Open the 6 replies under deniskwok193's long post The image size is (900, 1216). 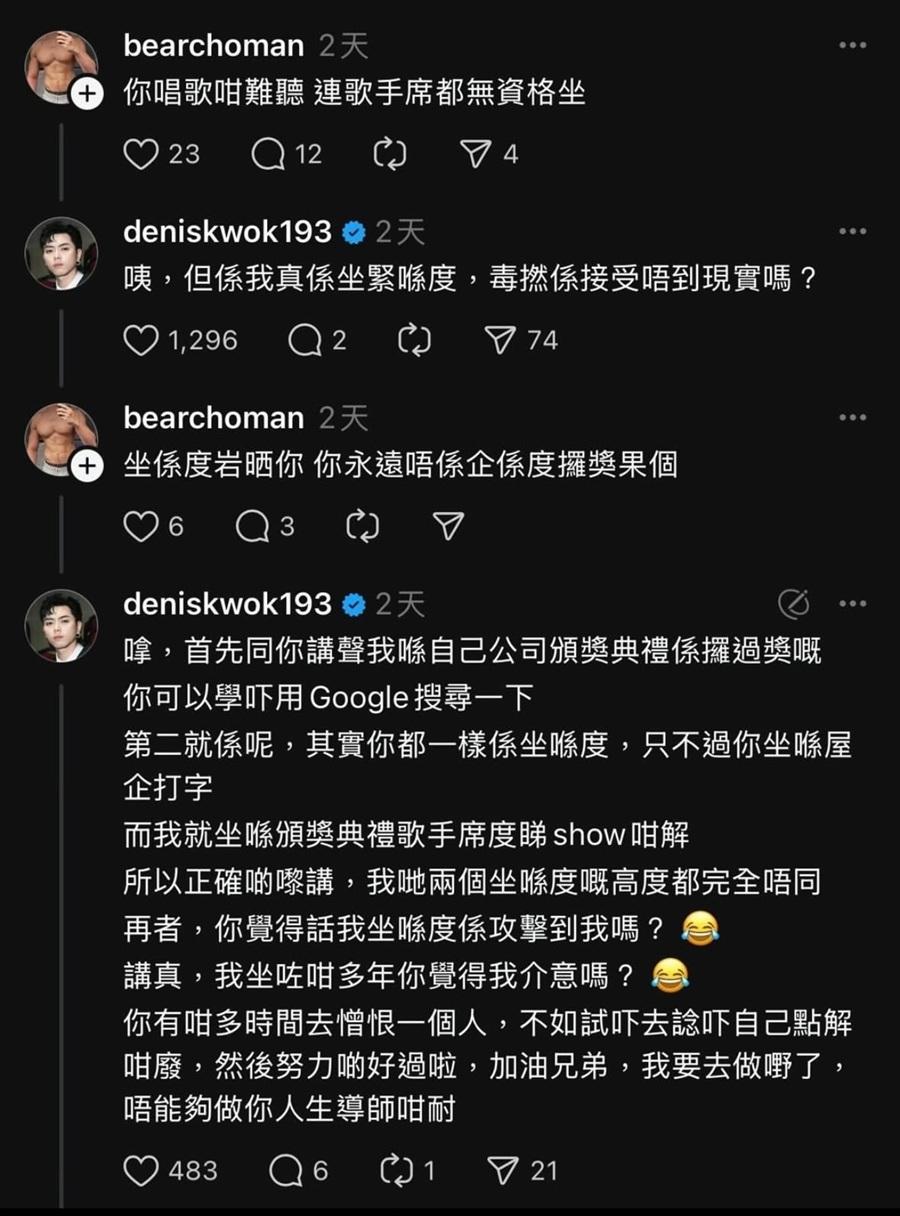pos(286,1170)
